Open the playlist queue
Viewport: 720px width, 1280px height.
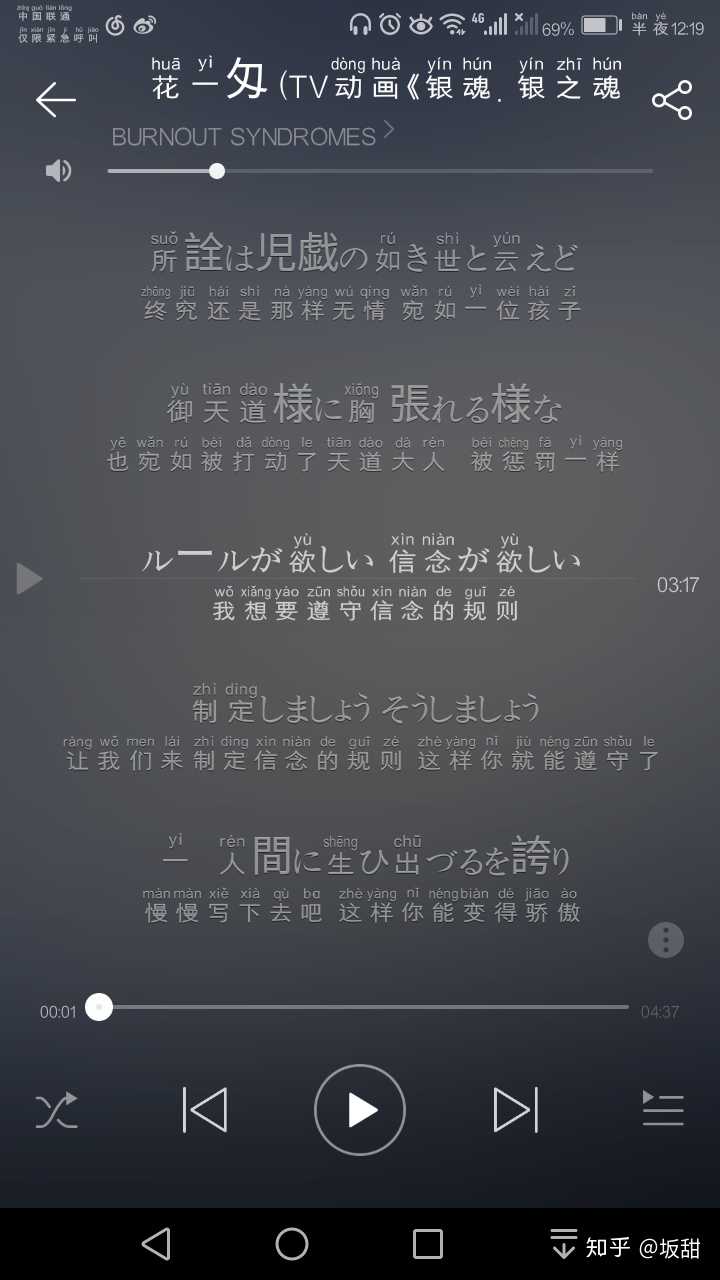tap(662, 1108)
